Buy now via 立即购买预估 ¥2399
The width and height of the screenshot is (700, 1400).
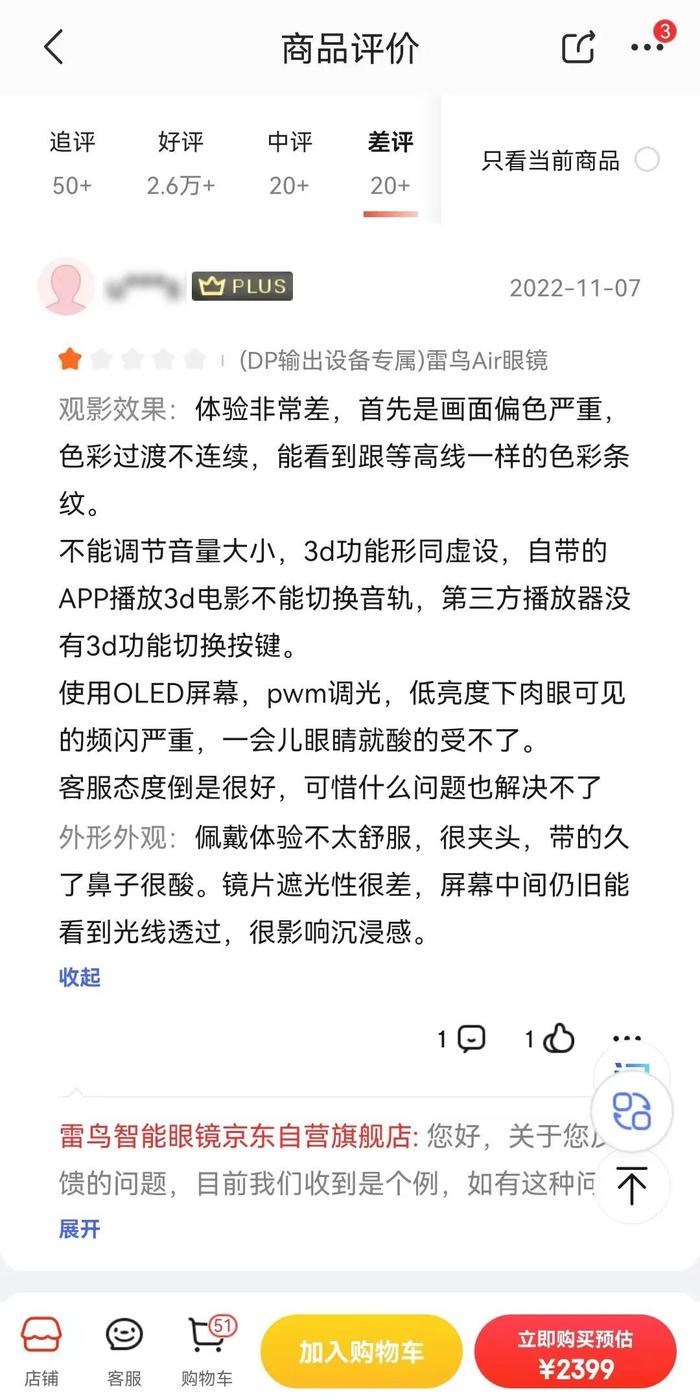click(x=575, y=1352)
